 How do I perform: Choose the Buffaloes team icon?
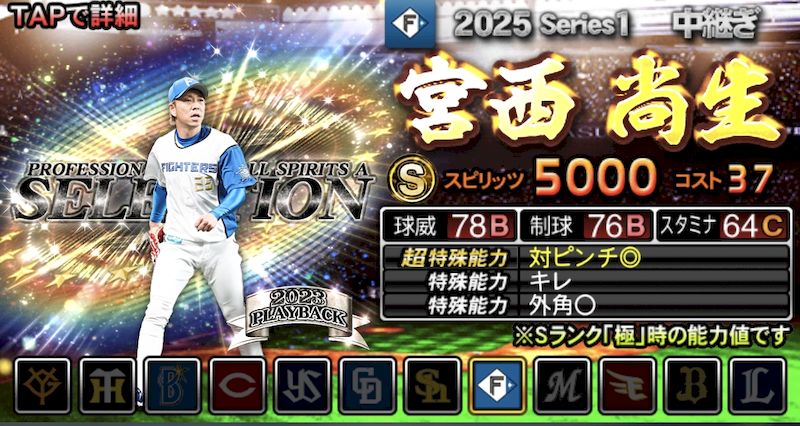pos(692,385)
